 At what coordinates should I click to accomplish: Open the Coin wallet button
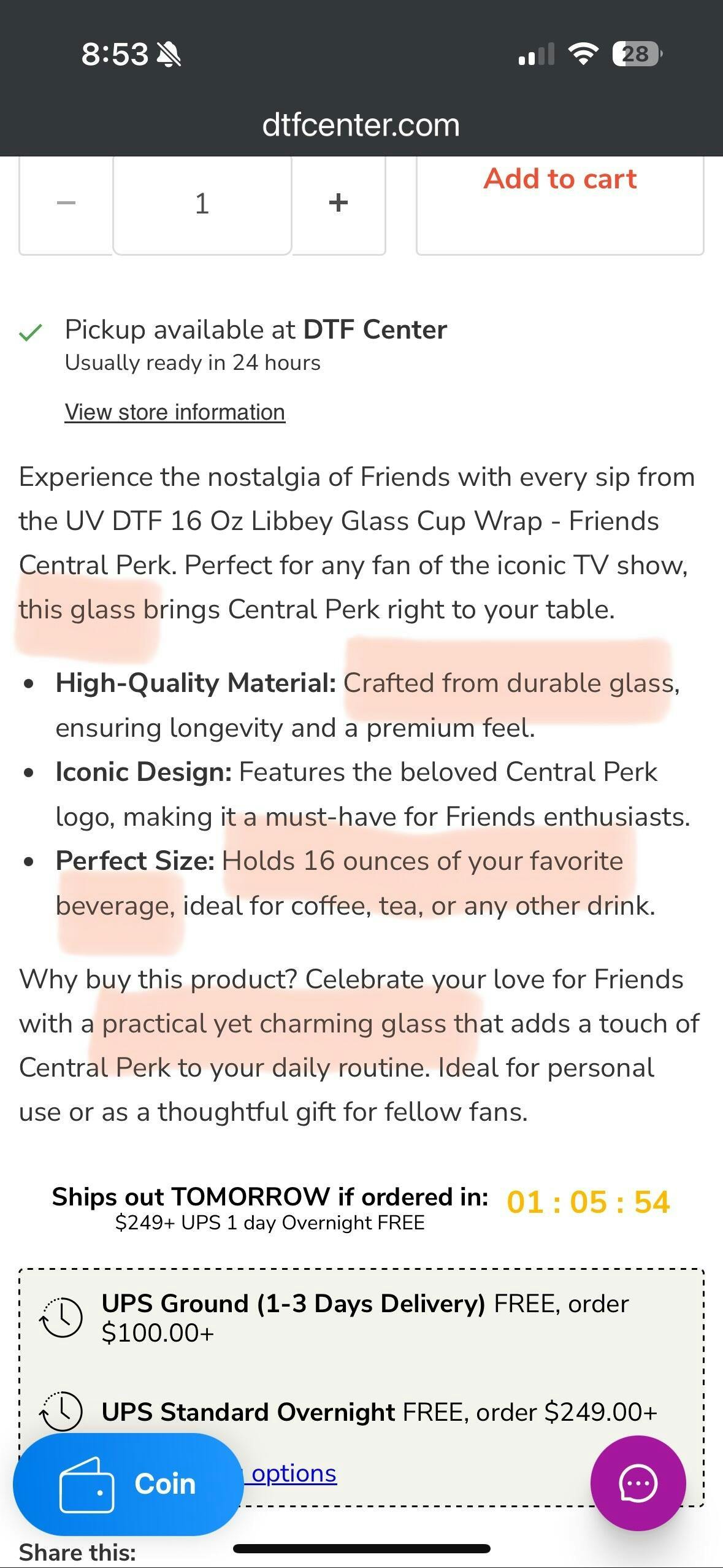(128, 1484)
